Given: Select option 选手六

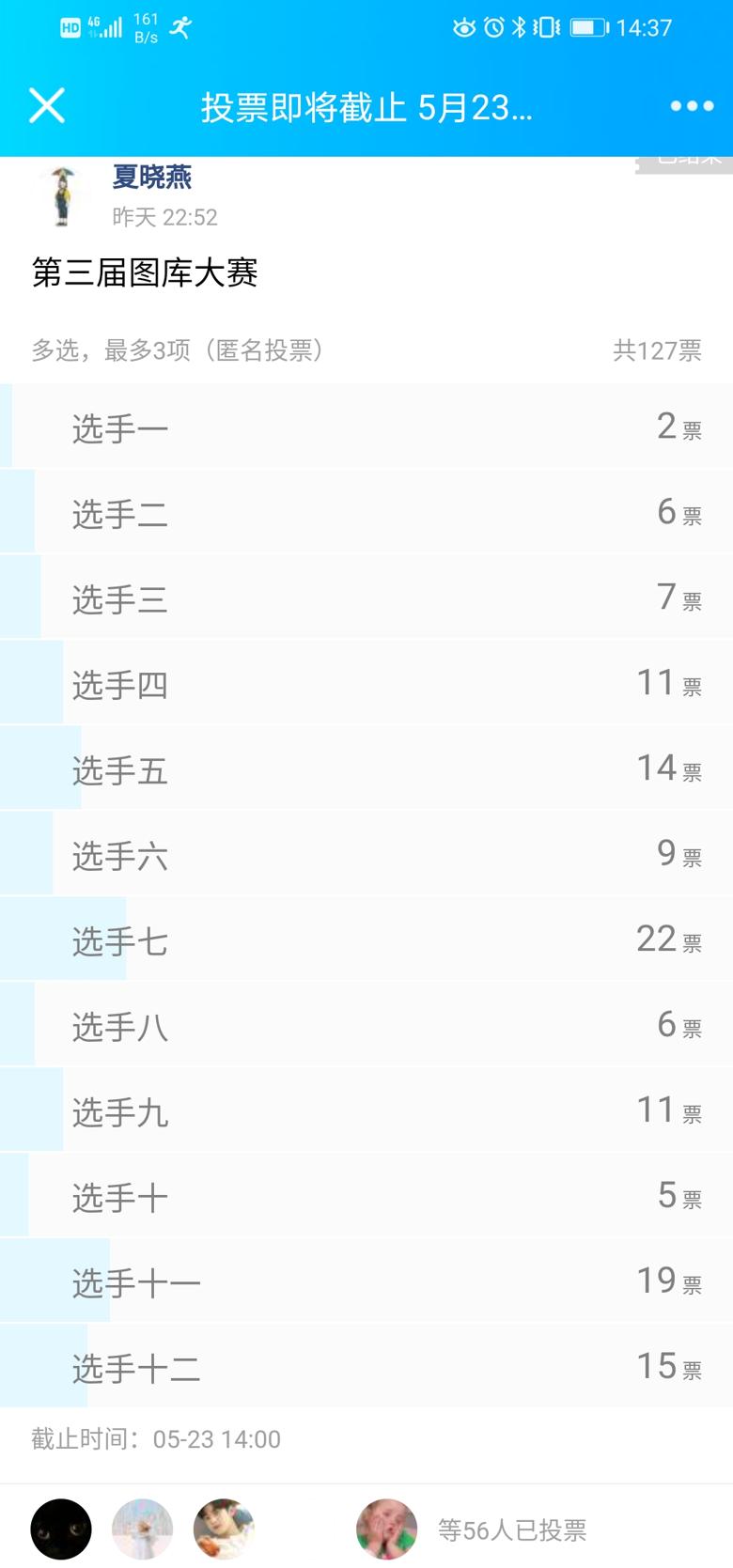Looking at the screenshot, I should point(366,855).
